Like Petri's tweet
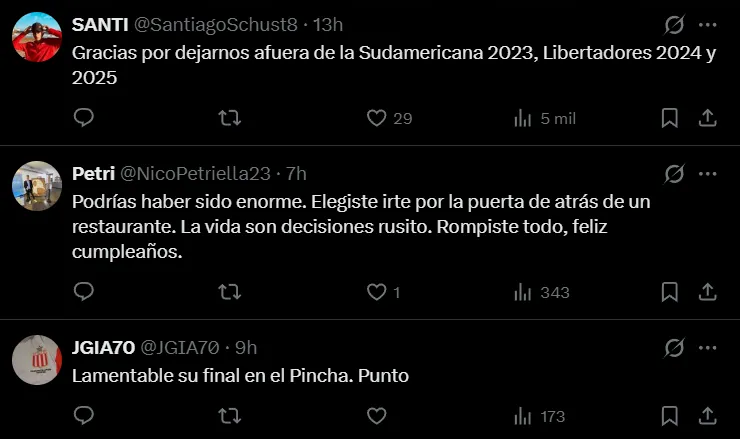Screen dimensions: 740x439 [377, 292]
